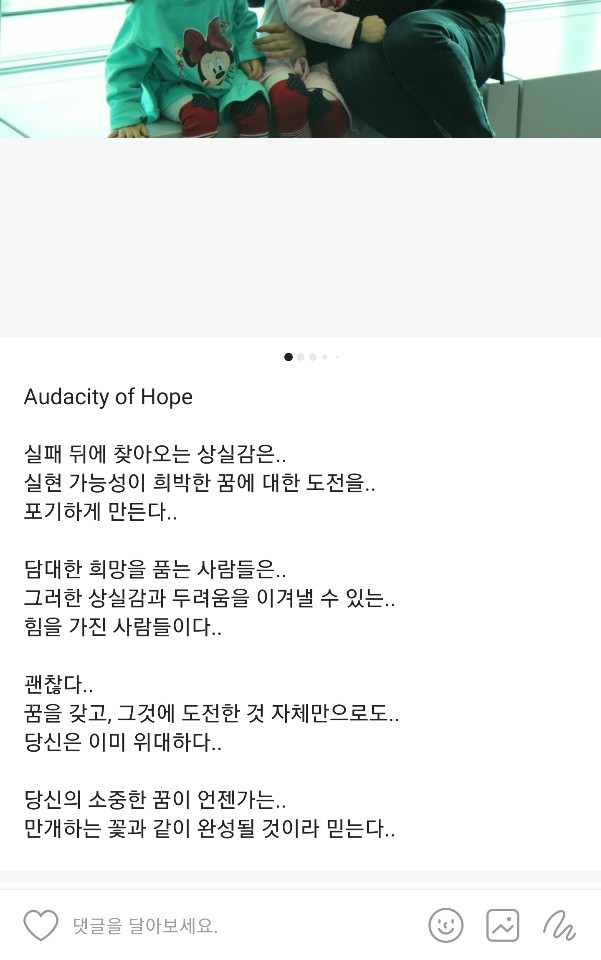Like this post with the heart icon

[41, 925]
